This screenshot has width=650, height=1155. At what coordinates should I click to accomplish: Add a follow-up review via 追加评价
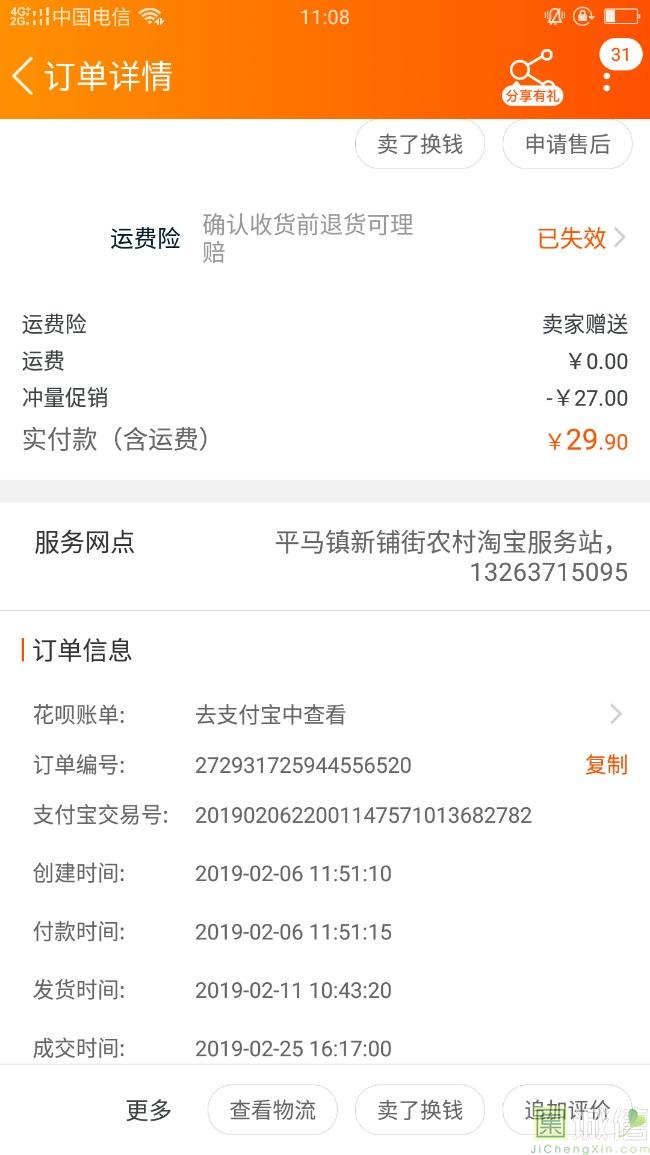click(x=566, y=1109)
